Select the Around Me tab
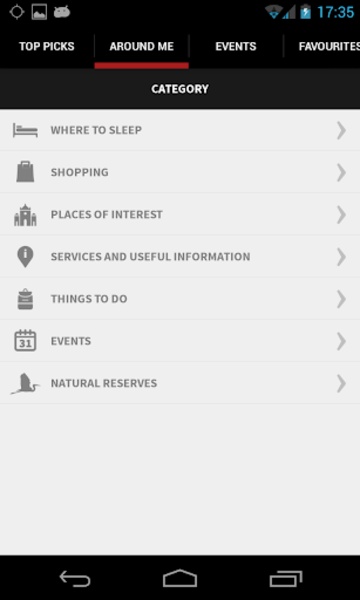 142,47
